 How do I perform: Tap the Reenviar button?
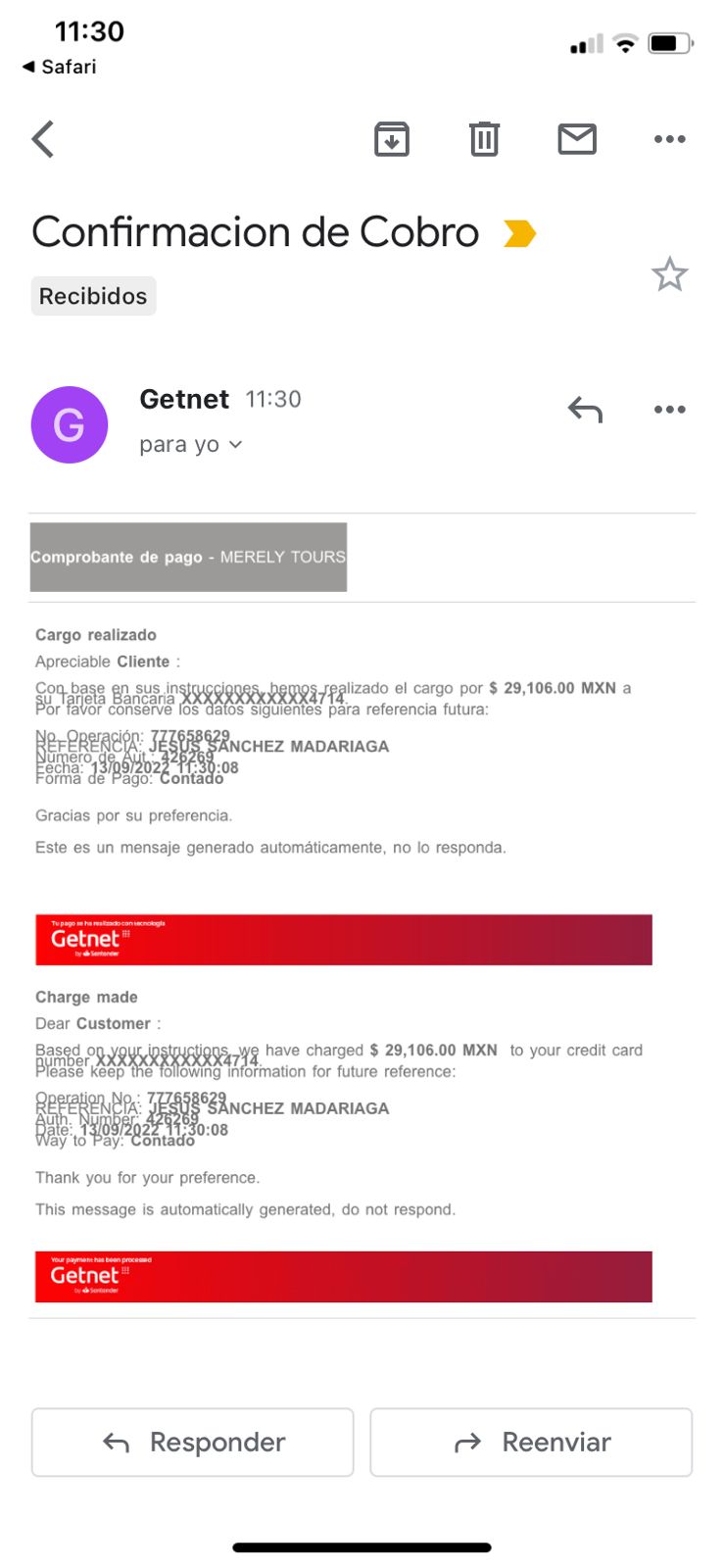(x=531, y=1443)
